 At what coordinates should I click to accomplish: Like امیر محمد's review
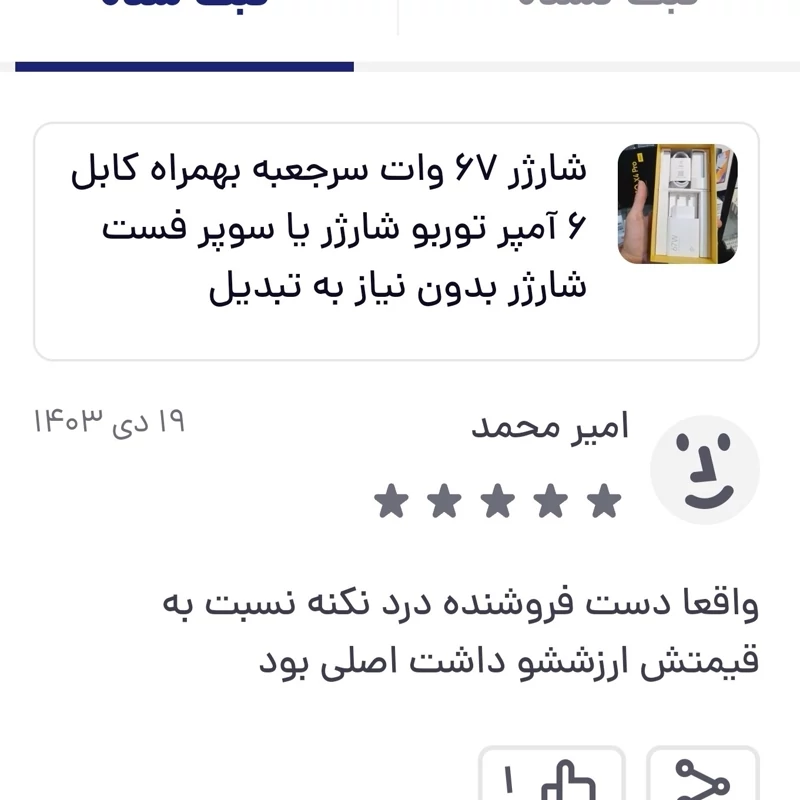click(x=552, y=777)
